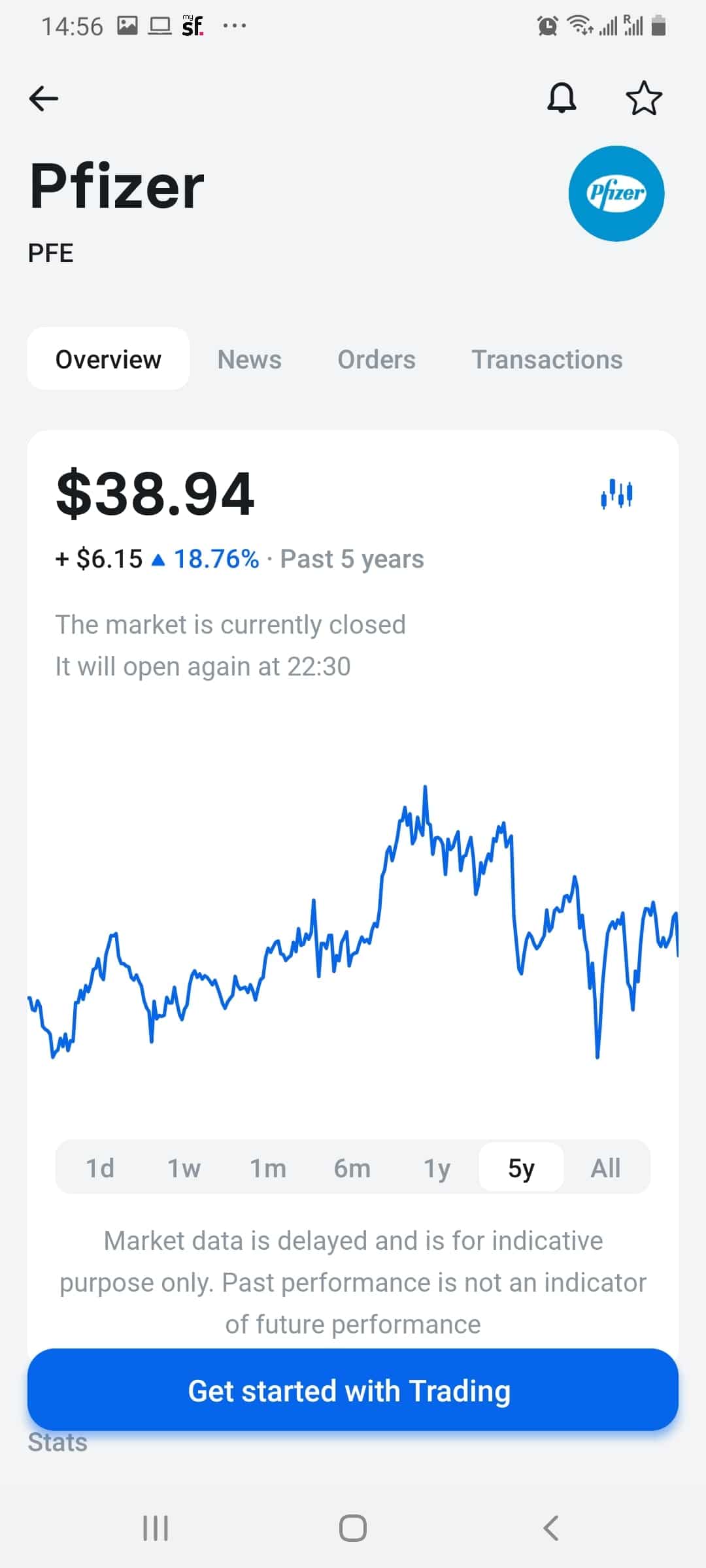Tap Get started with Trading
The image size is (706, 1568).
click(352, 1390)
